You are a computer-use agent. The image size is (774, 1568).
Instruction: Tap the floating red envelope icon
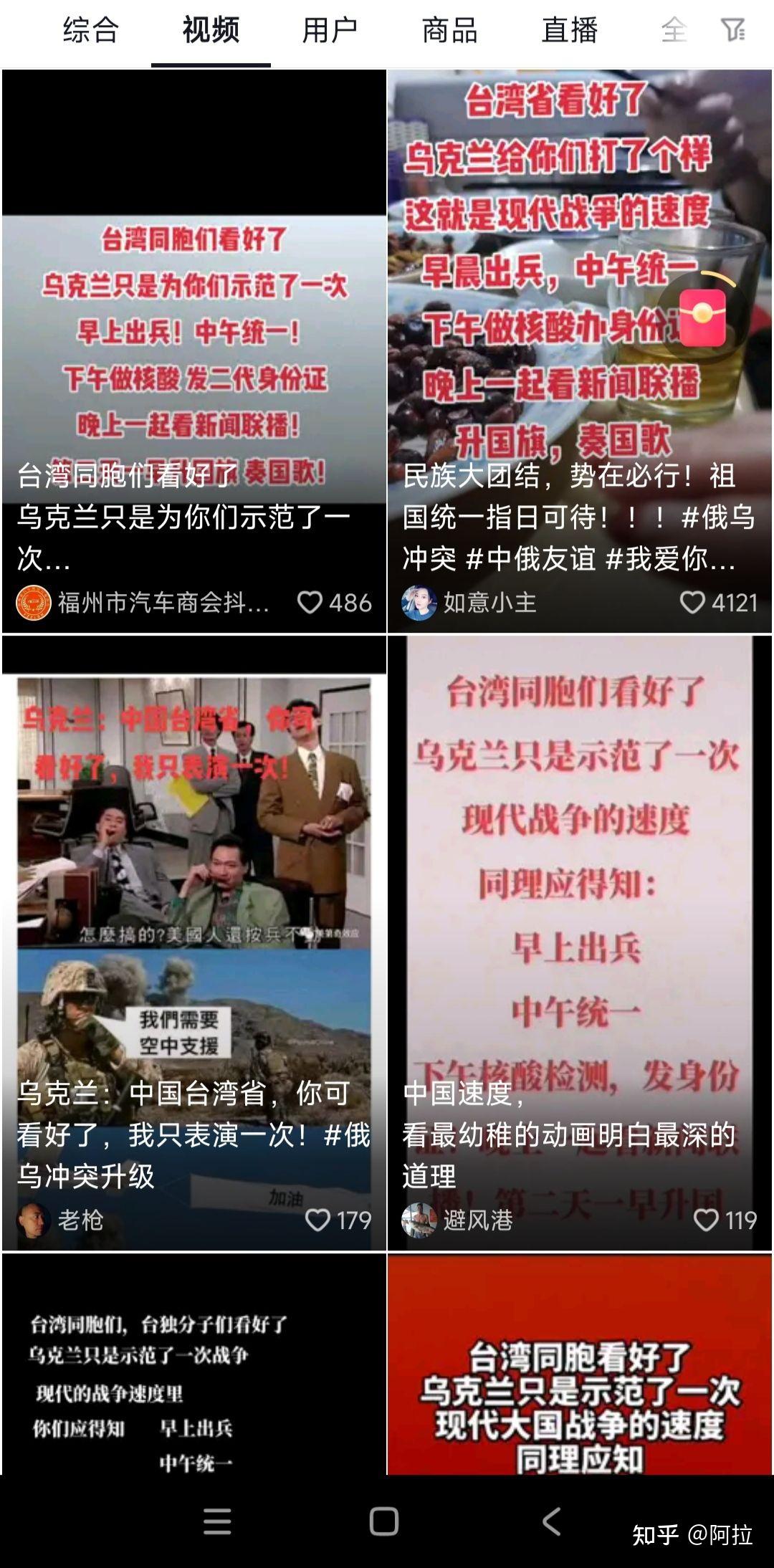(x=702, y=317)
